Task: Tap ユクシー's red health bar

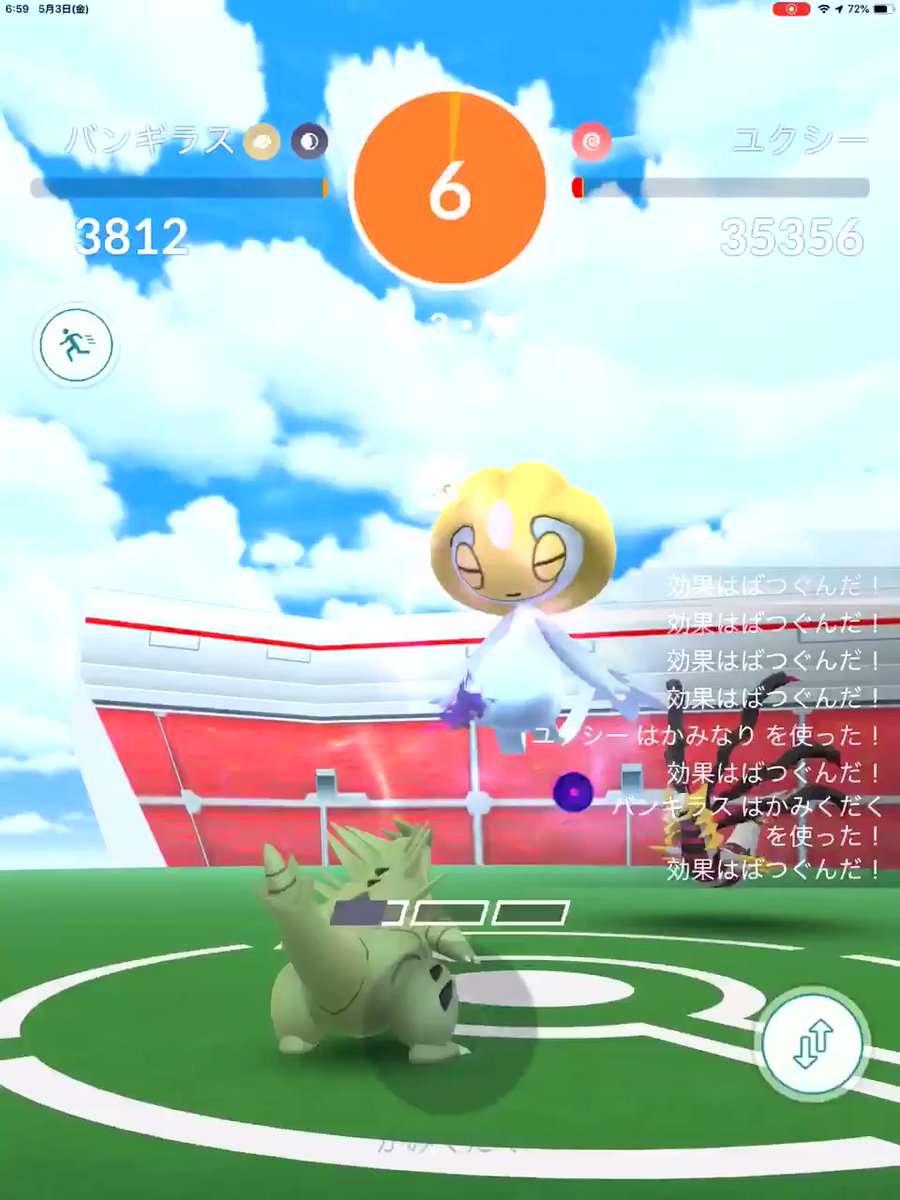Action: pyautogui.click(x=578, y=186)
